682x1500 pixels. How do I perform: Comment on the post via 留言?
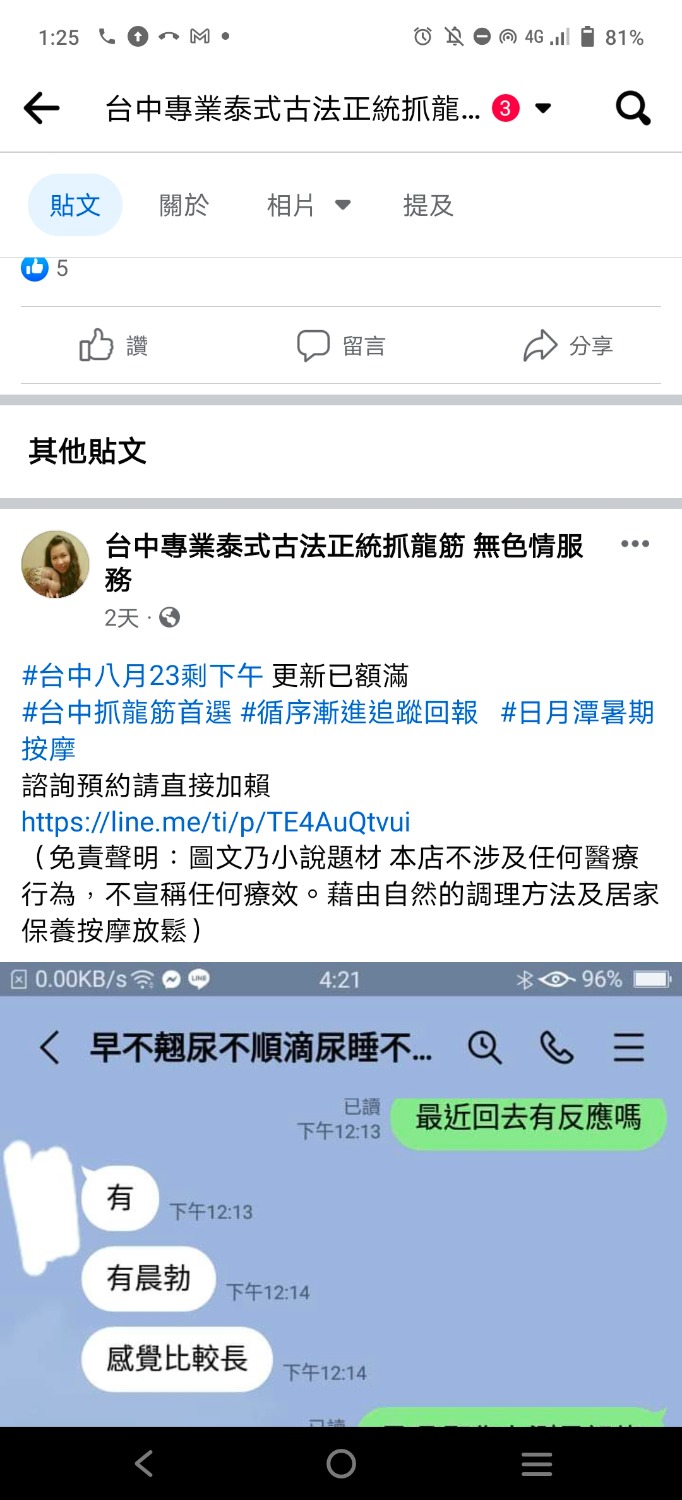coord(341,346)
